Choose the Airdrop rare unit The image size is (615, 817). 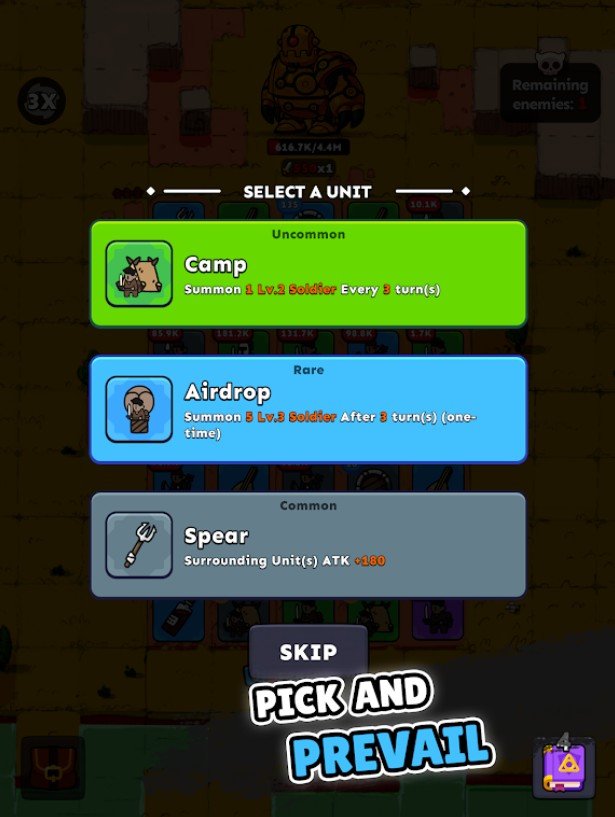308,409
